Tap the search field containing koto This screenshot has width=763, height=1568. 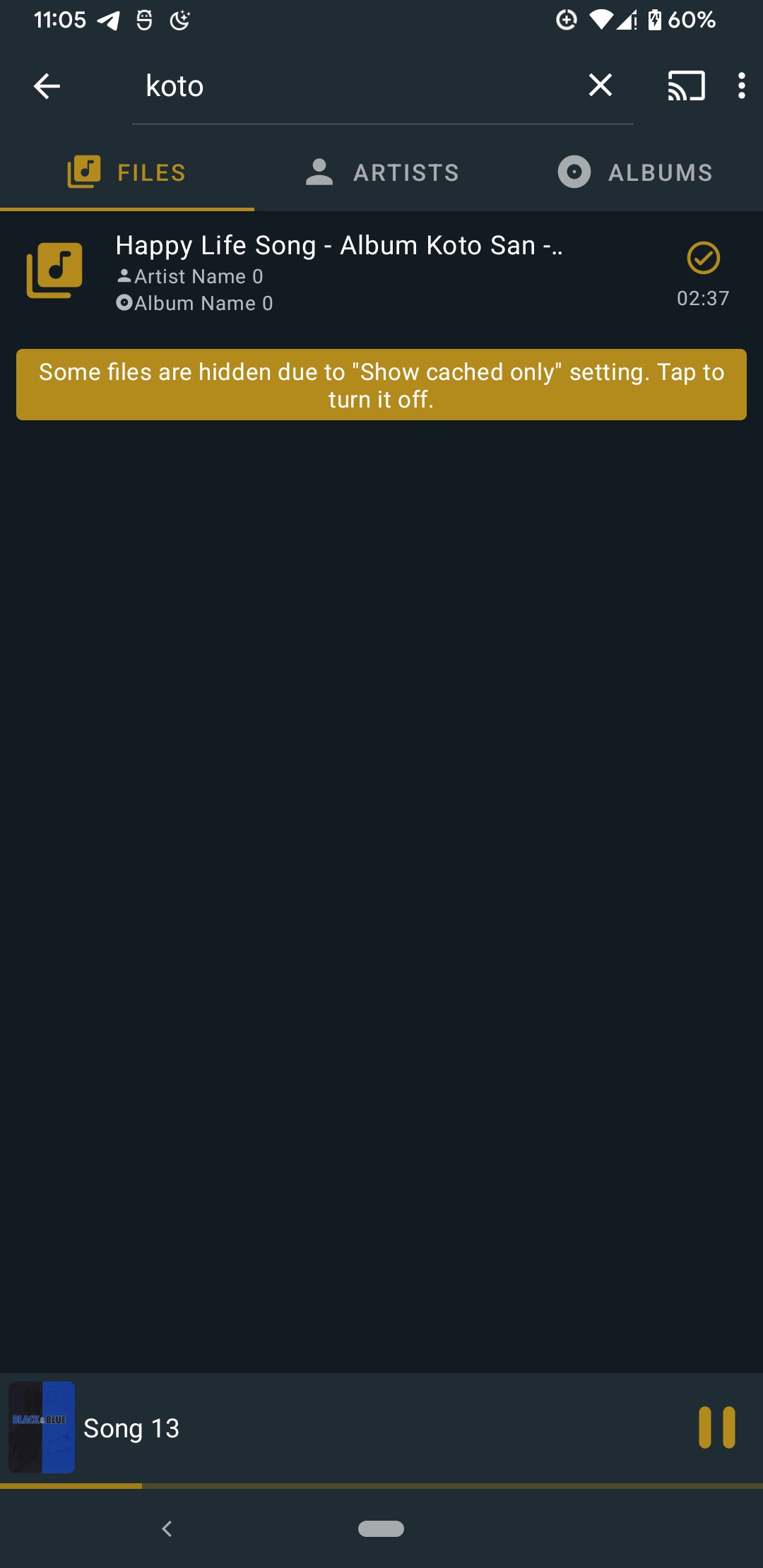tap(353, 86)
